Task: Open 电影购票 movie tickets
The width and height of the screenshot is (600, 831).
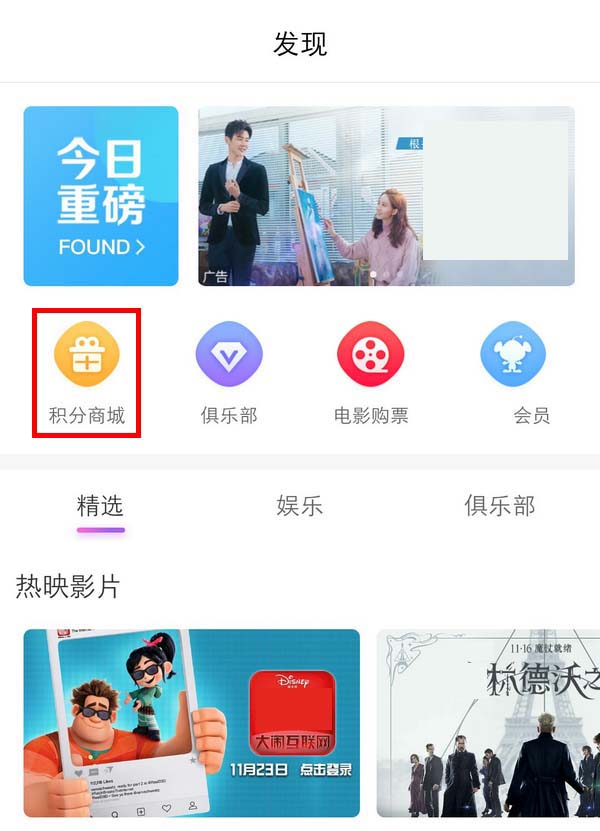Action: (x=371, y=371)
